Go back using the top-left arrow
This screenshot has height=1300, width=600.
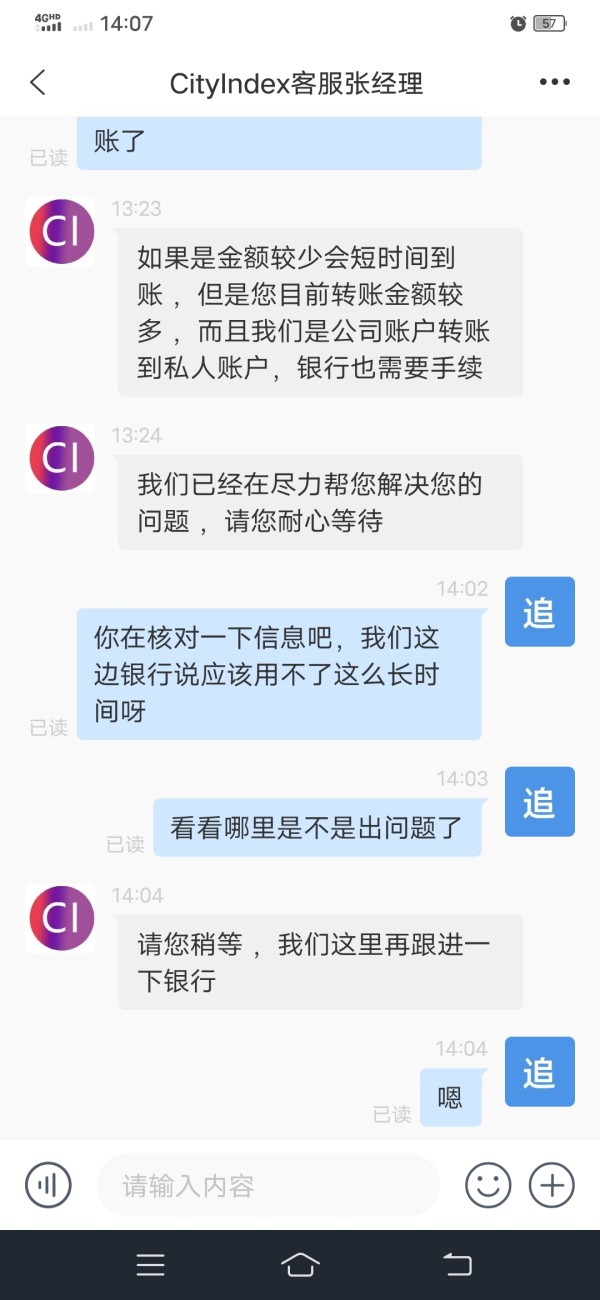[x=38, y=82]
